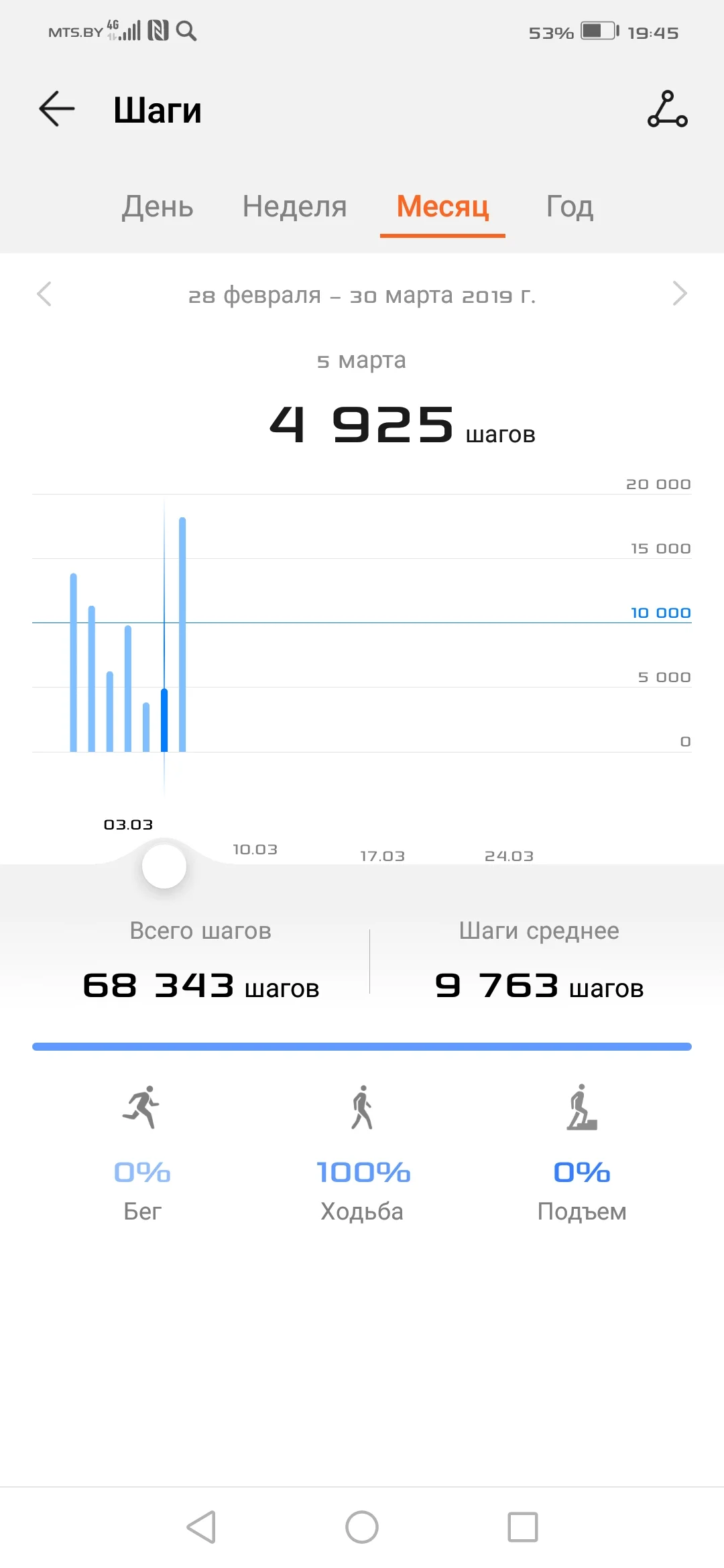The width and height of the screenshot is (724, 1568).
Task: Tap the left chevron before the date range
Action: click(x=44, y=295)
